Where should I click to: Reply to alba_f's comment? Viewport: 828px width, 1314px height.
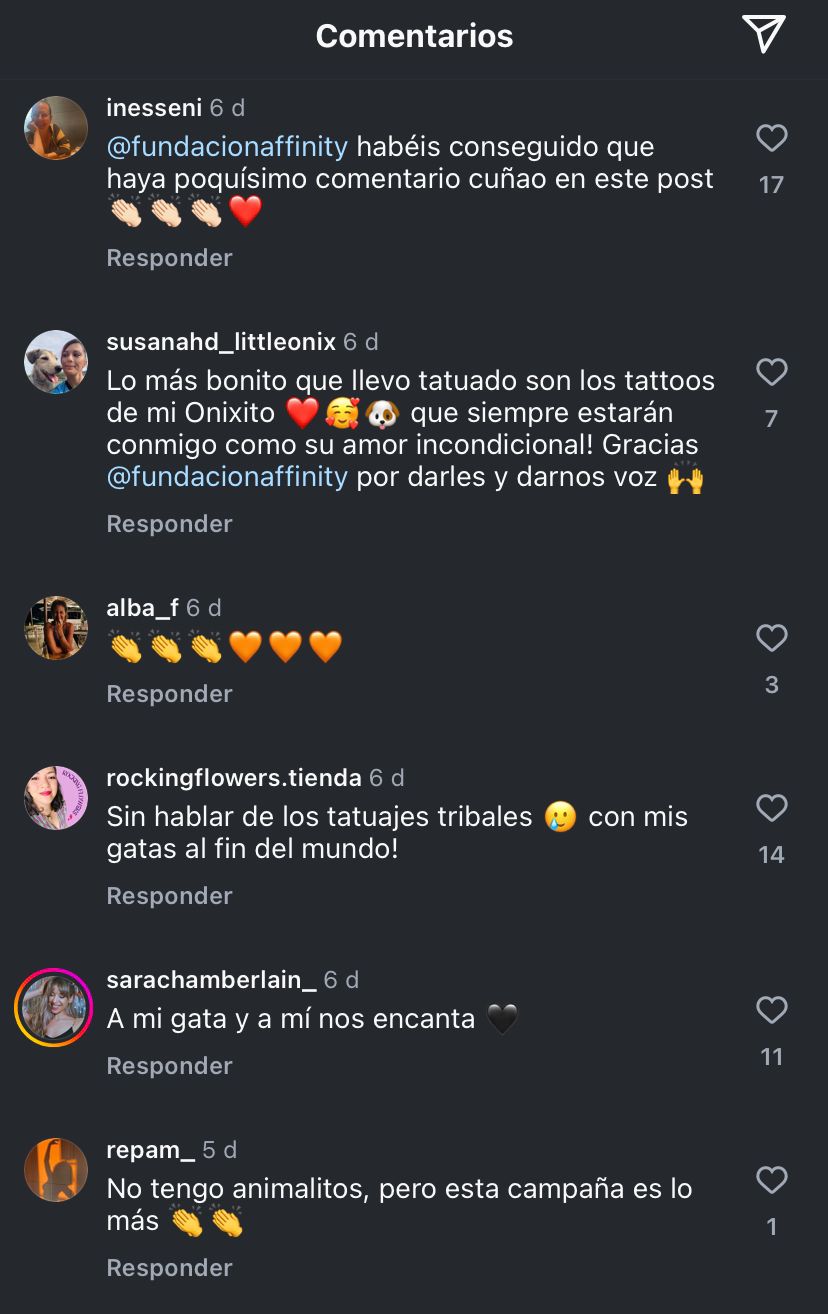[169, 694]
